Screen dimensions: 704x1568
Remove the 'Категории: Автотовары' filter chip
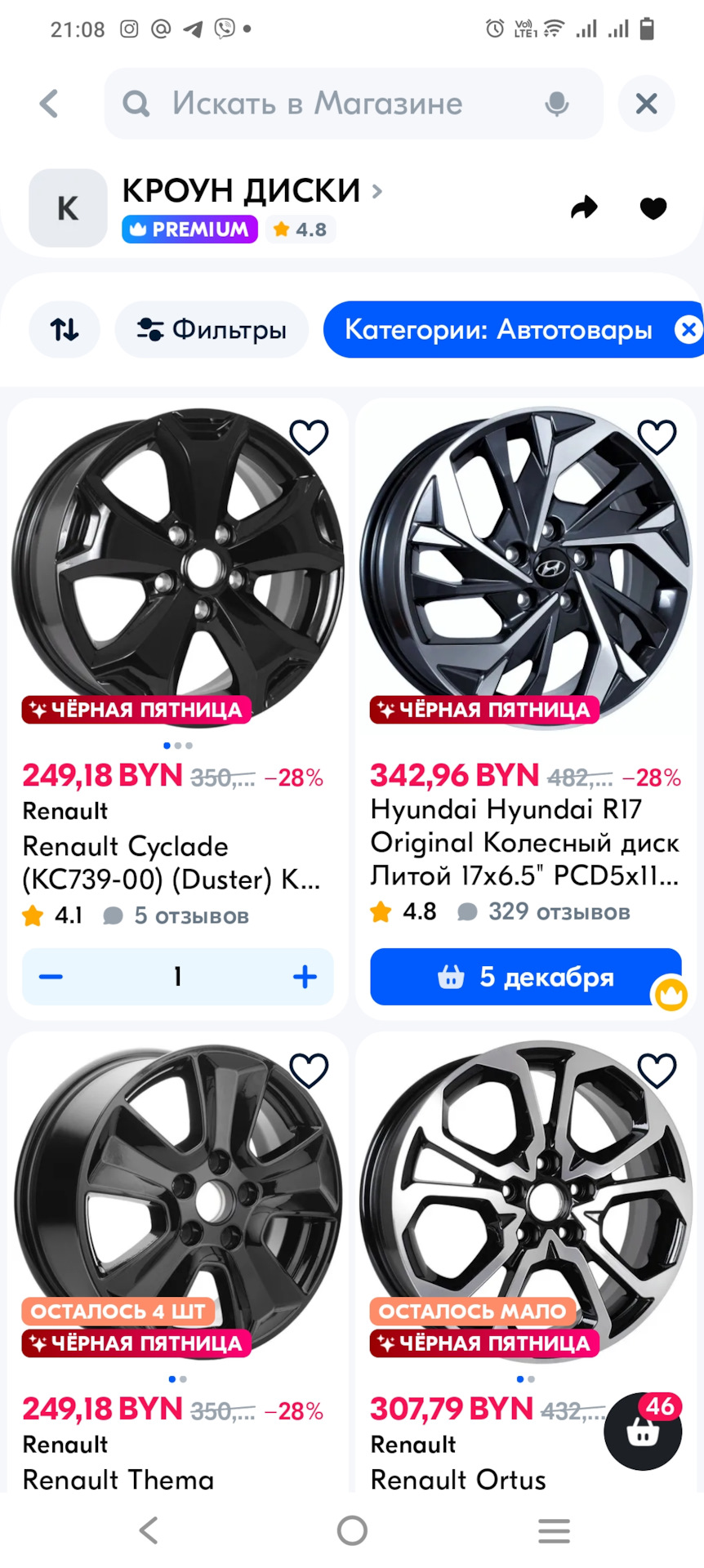[x=688, y=329]
